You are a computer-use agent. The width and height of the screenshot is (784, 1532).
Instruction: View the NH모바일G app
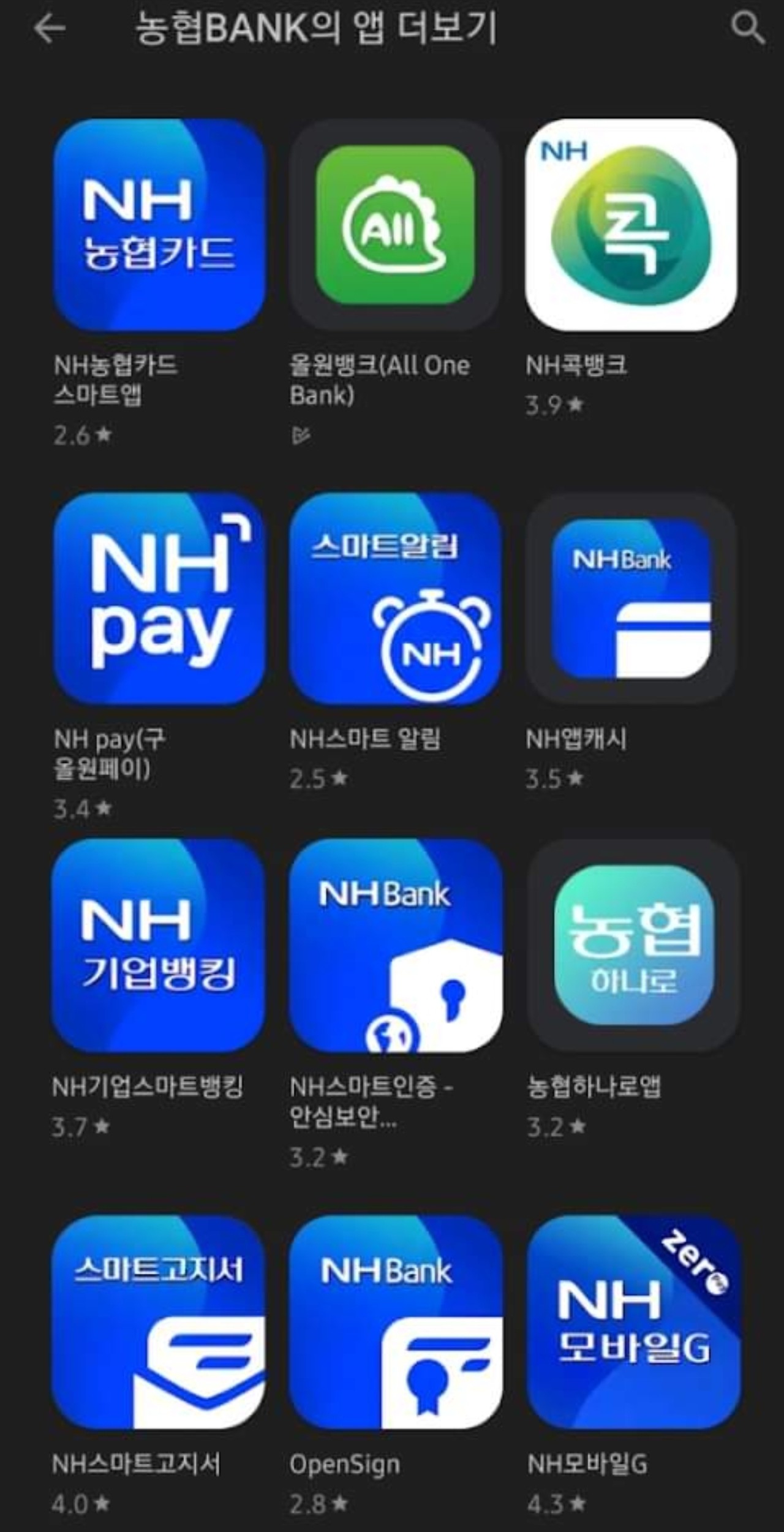point(633,1323)
